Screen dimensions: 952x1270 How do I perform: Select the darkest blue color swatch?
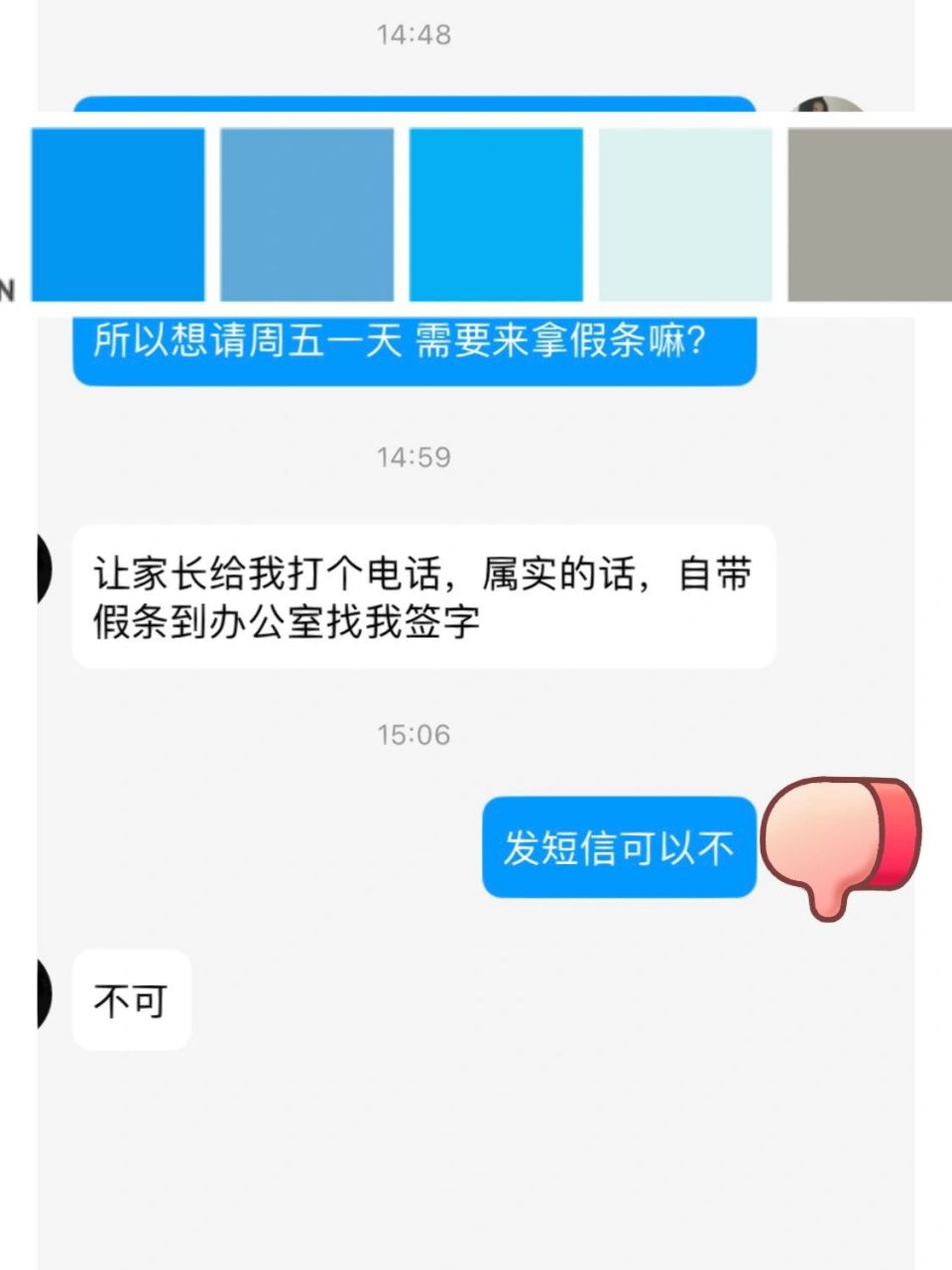(x=119, y=213)
